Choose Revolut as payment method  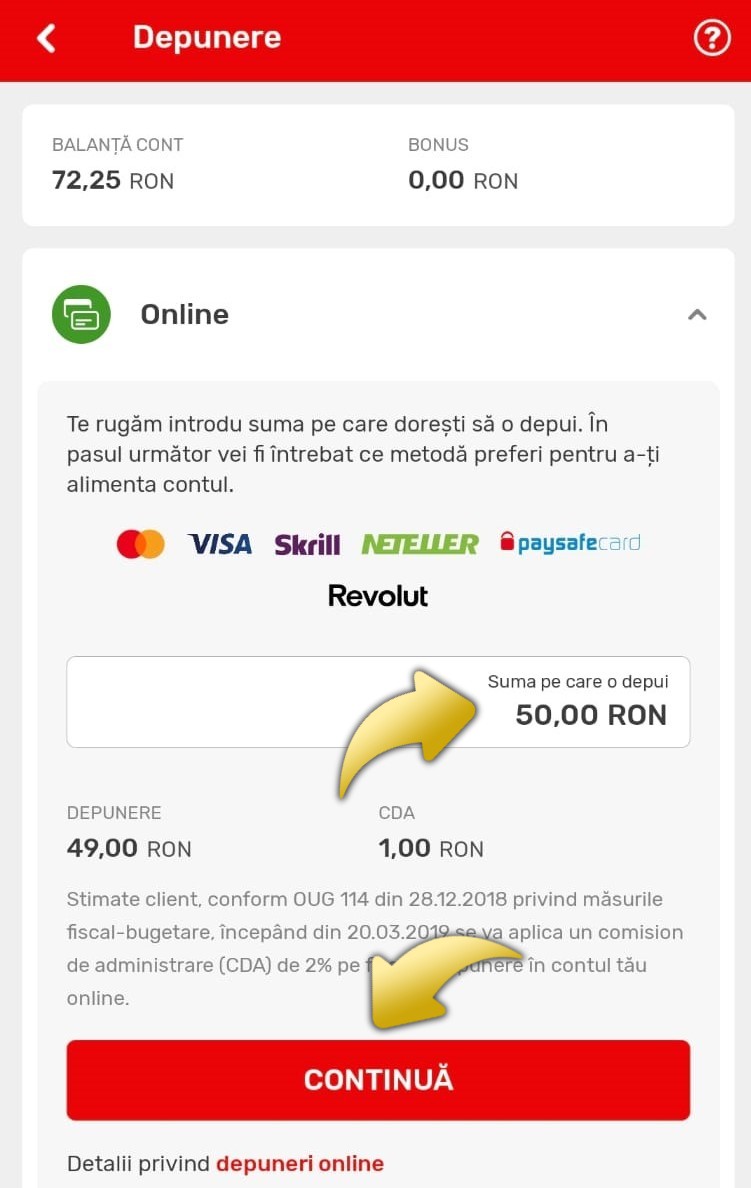[x=377, y=595]
